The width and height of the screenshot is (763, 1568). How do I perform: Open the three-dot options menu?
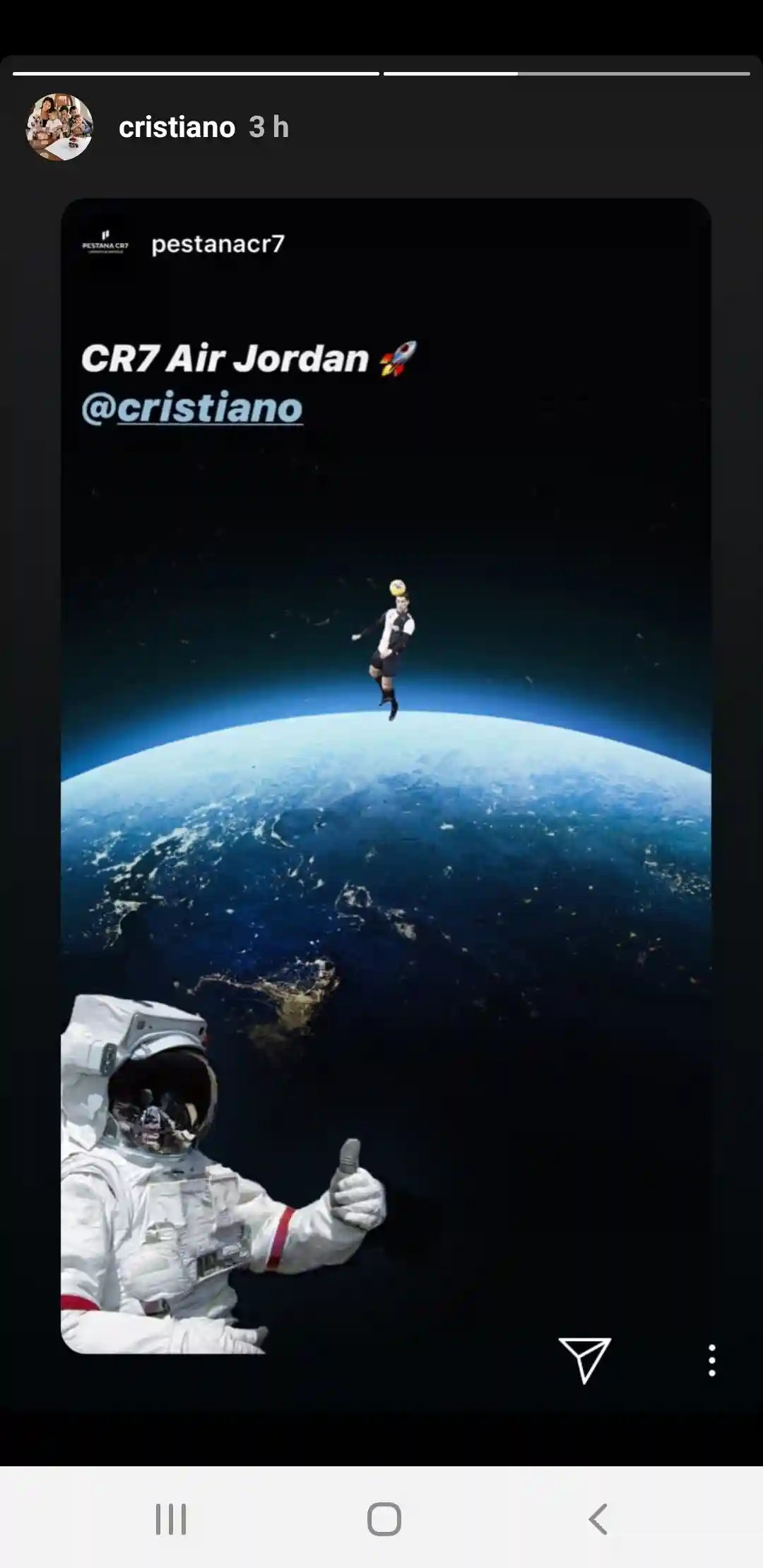pos(711,1360)
